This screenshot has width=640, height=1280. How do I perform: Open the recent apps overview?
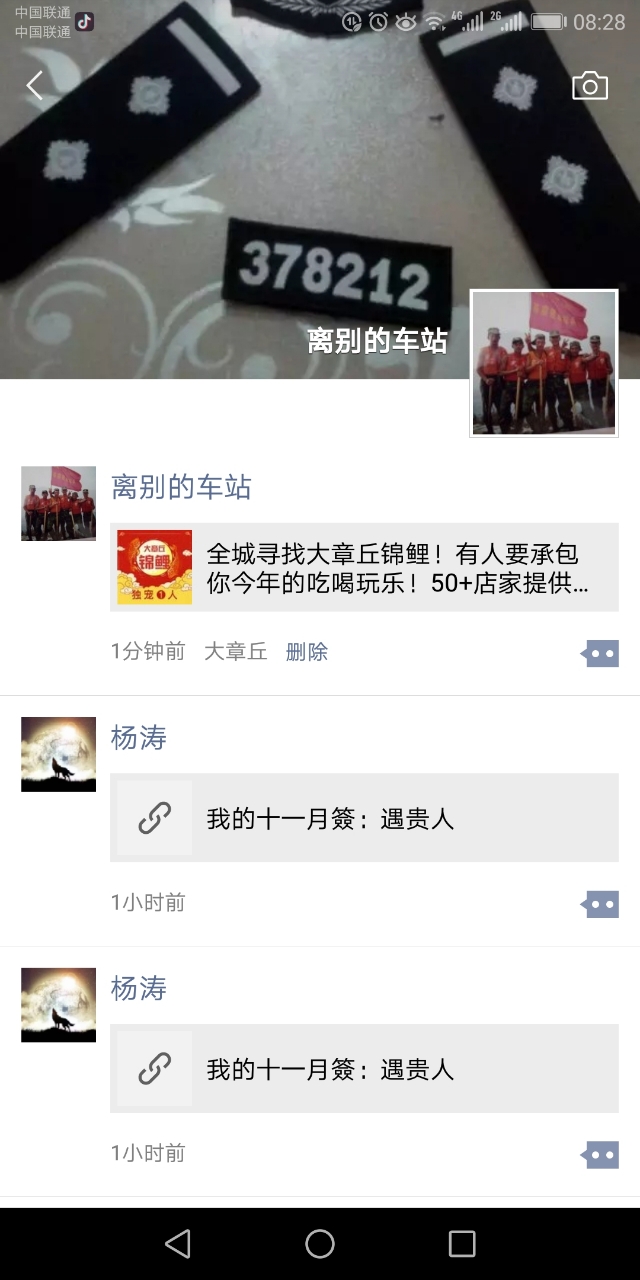point(462,1243)
